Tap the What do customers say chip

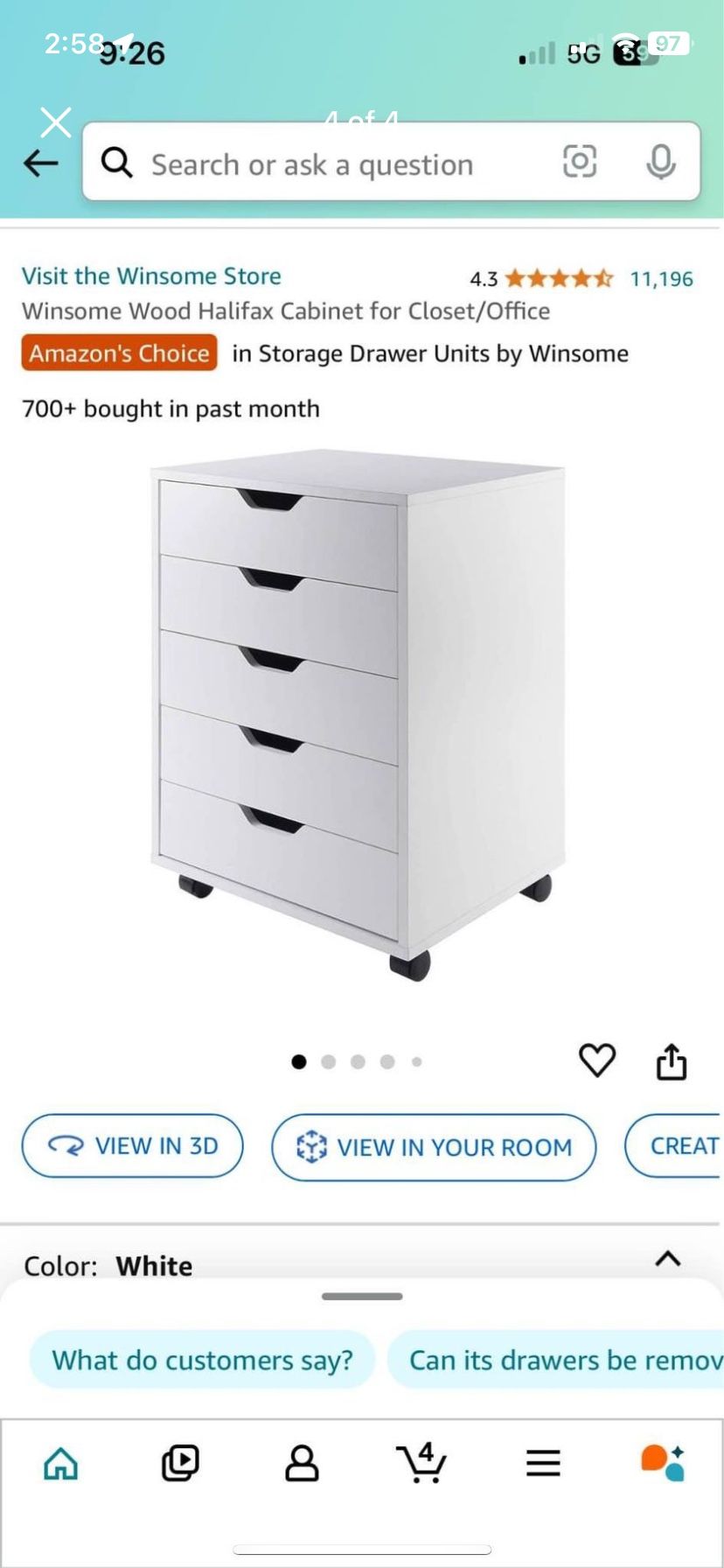tap(201, 1359)
